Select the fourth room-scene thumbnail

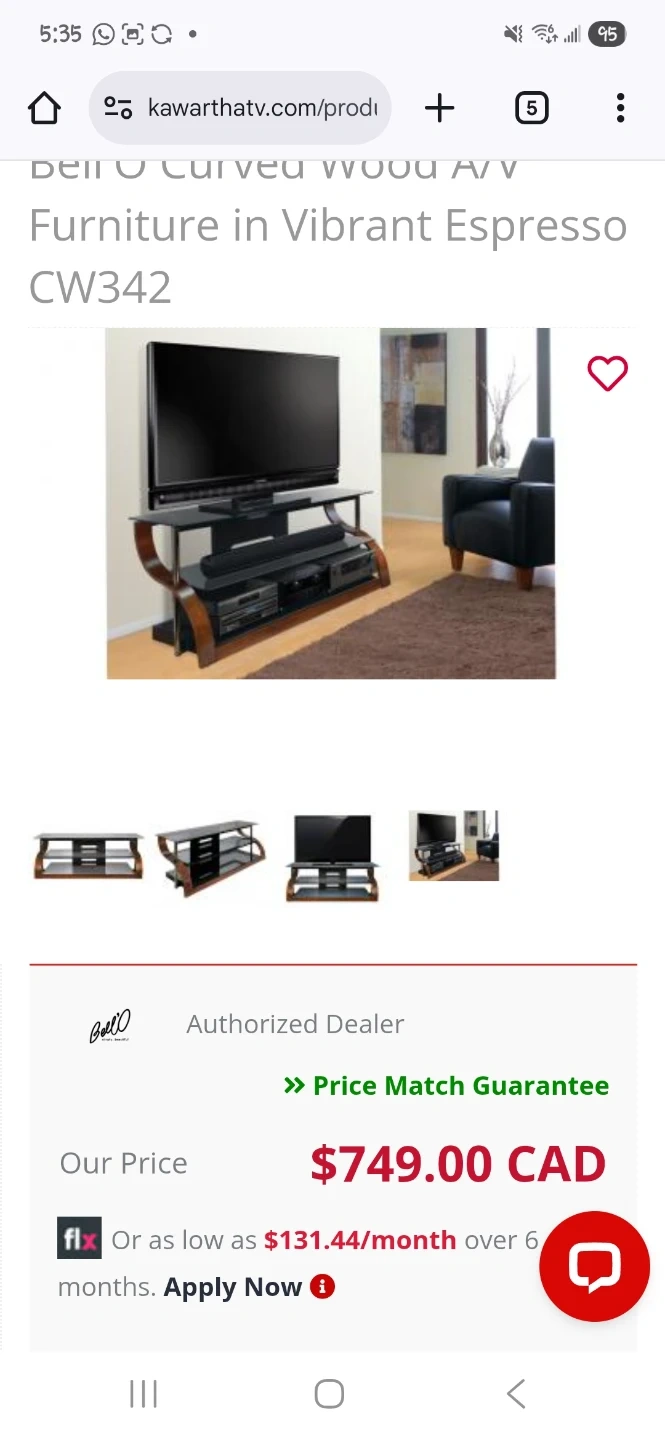[x=453, y=846]
